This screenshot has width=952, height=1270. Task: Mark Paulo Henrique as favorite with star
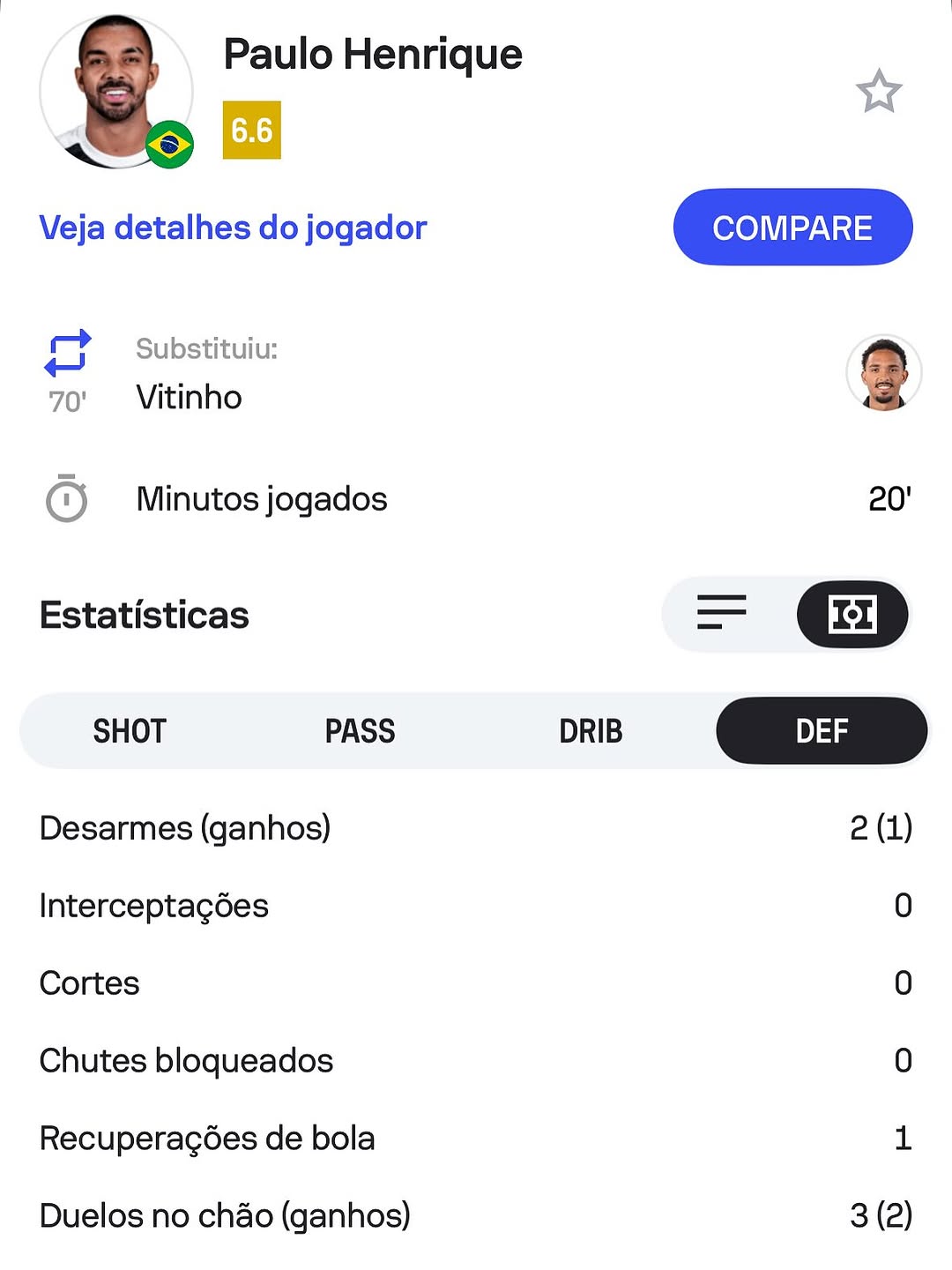(879, 91)
